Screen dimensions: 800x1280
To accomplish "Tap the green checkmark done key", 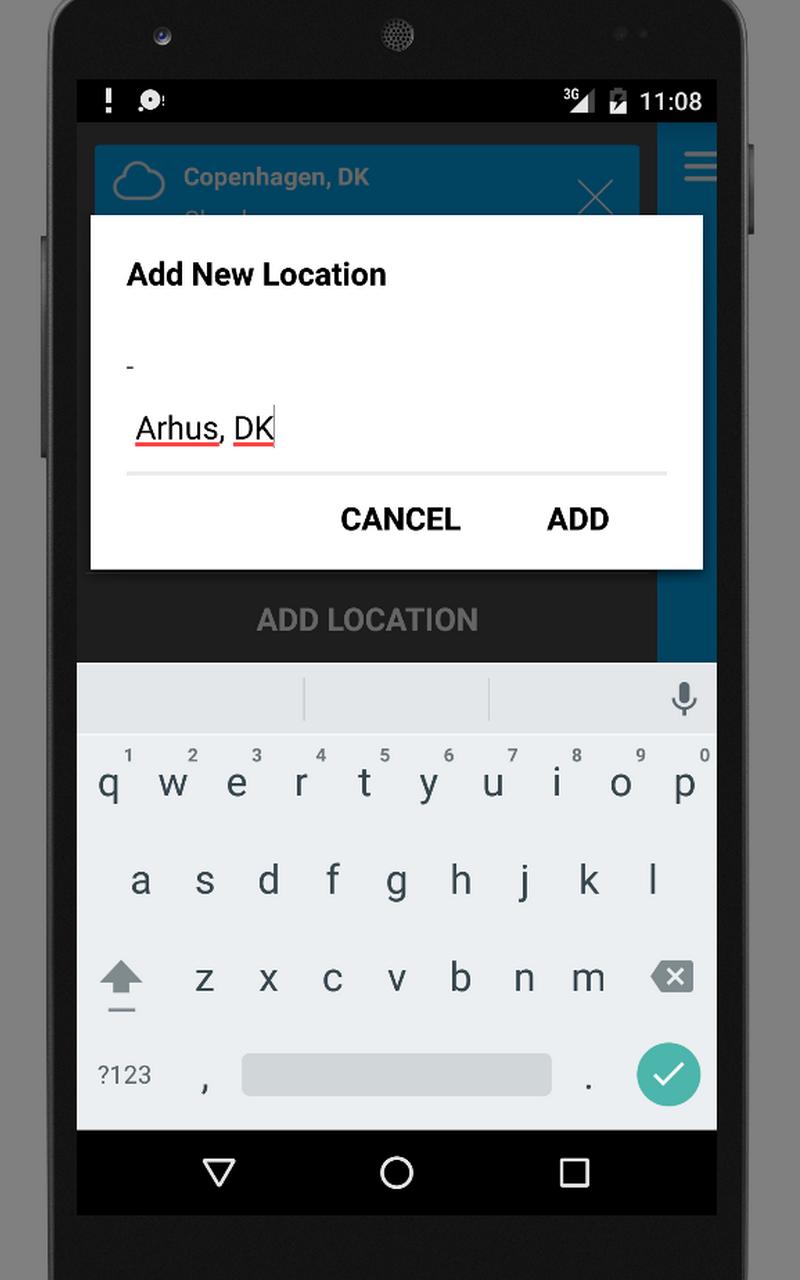I will (x=668, y=1074).
